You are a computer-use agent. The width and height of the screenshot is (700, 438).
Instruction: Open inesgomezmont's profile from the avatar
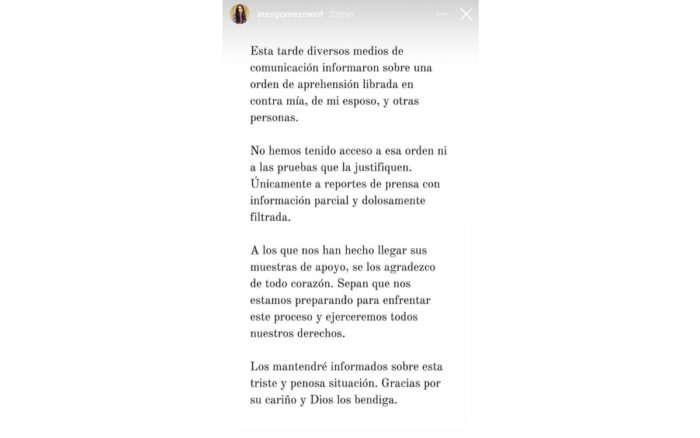coord(239,14)
